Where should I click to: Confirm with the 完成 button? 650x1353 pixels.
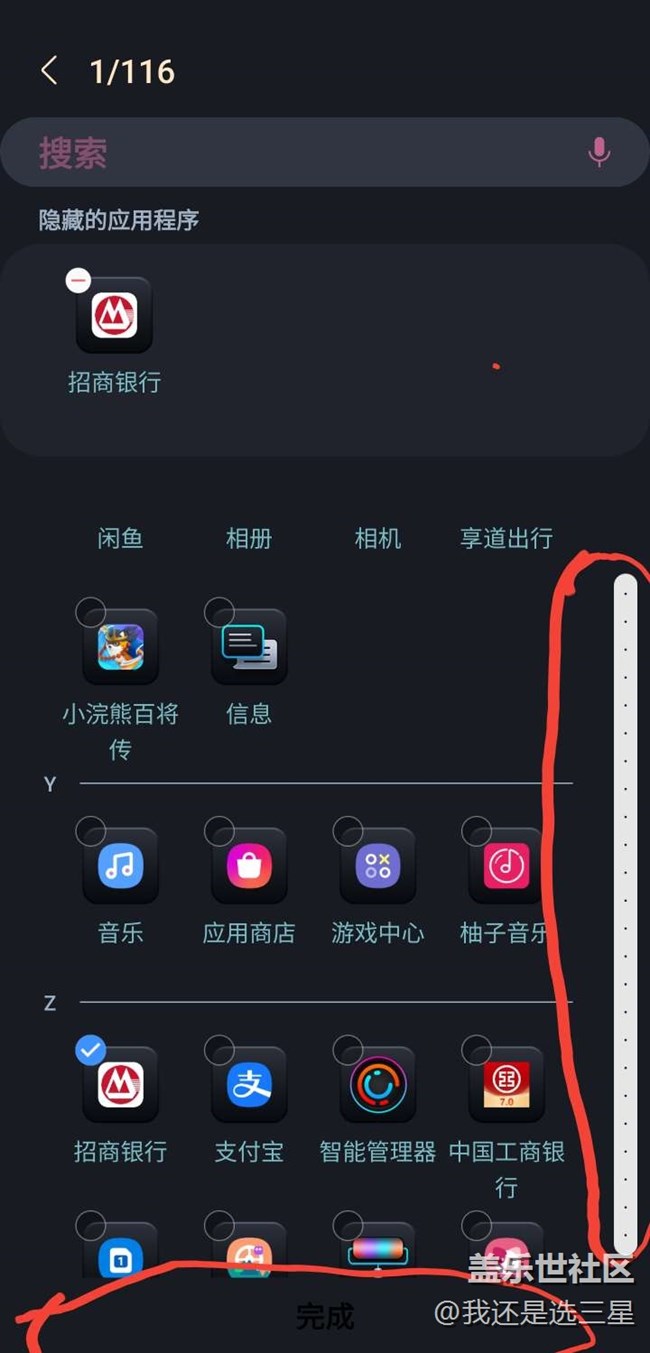point(325,1316)
